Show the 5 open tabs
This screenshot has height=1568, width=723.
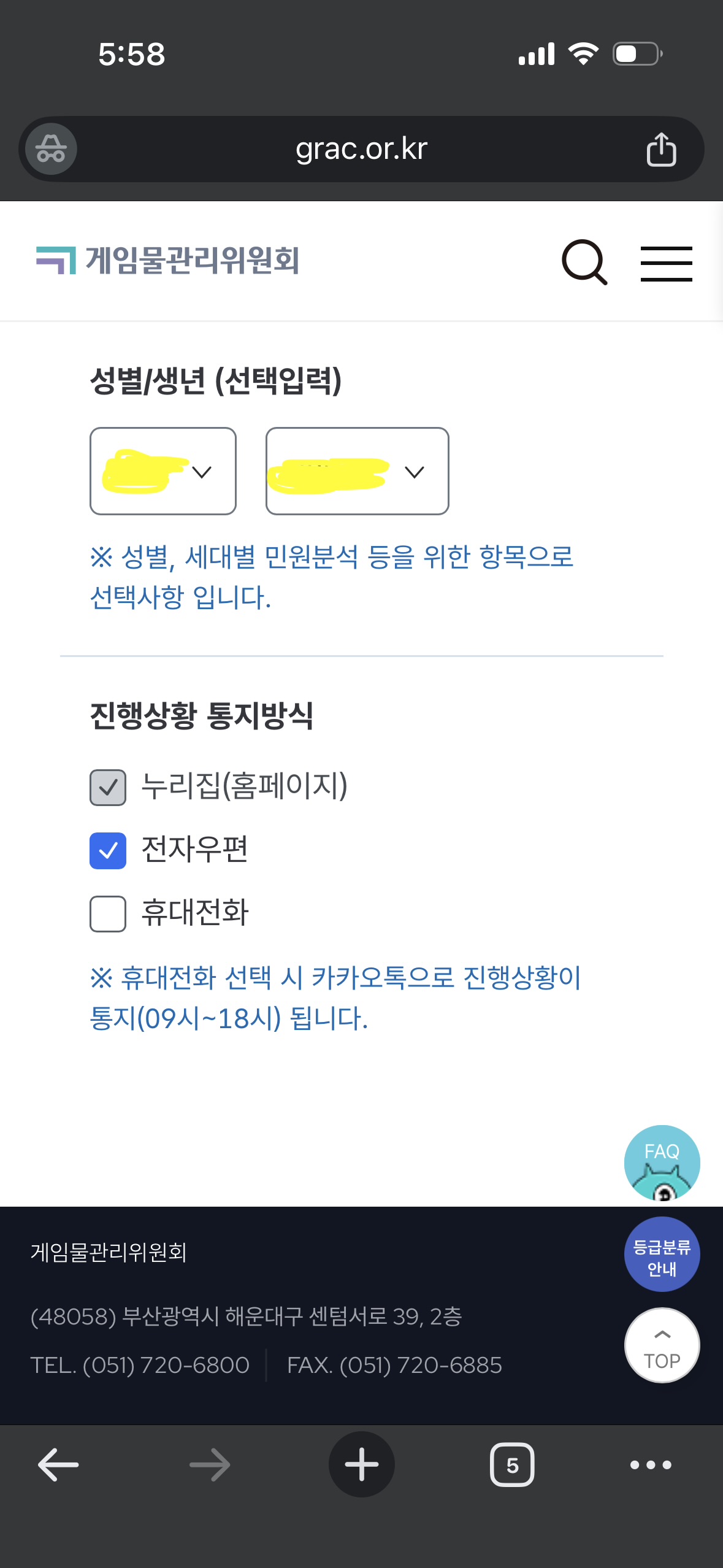click(x=512, y=1464)
